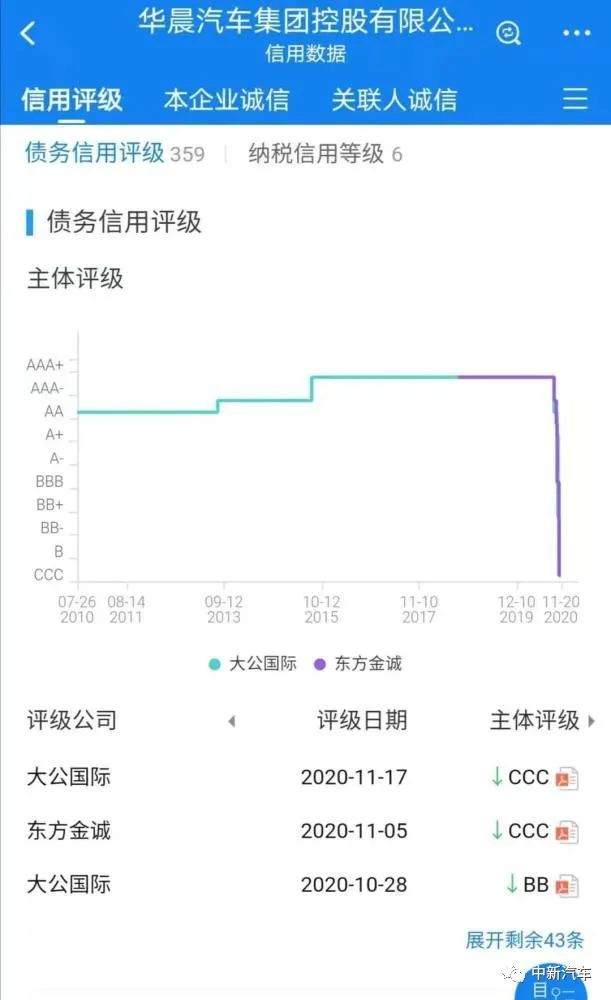The width and height of the screenshot is (611, 1000).
Task: Go back using the top-left arrow
Action: (28, 33)
